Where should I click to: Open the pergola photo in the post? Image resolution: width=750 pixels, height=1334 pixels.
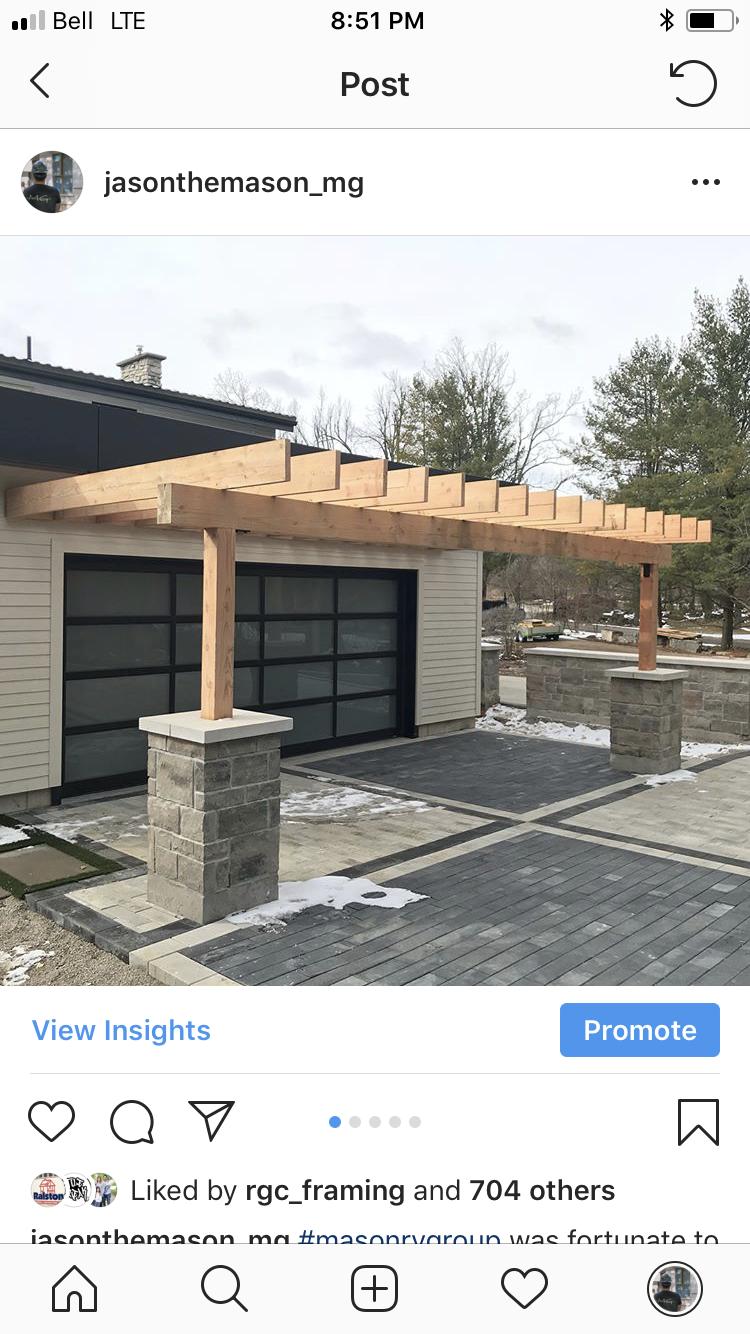click(x=375, y=610)
